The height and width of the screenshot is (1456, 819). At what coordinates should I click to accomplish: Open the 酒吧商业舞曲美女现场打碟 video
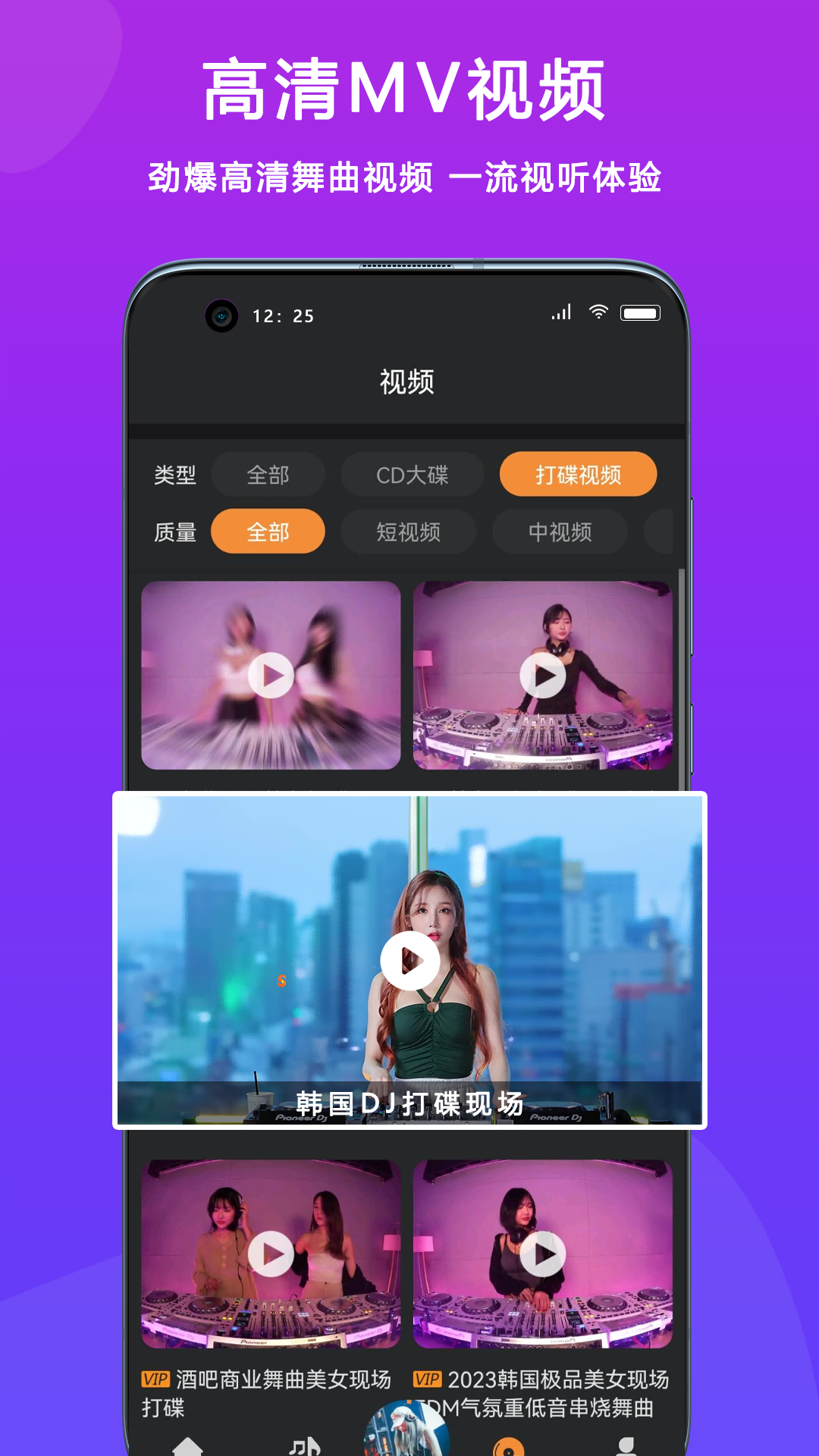(x=271, y=1255)
